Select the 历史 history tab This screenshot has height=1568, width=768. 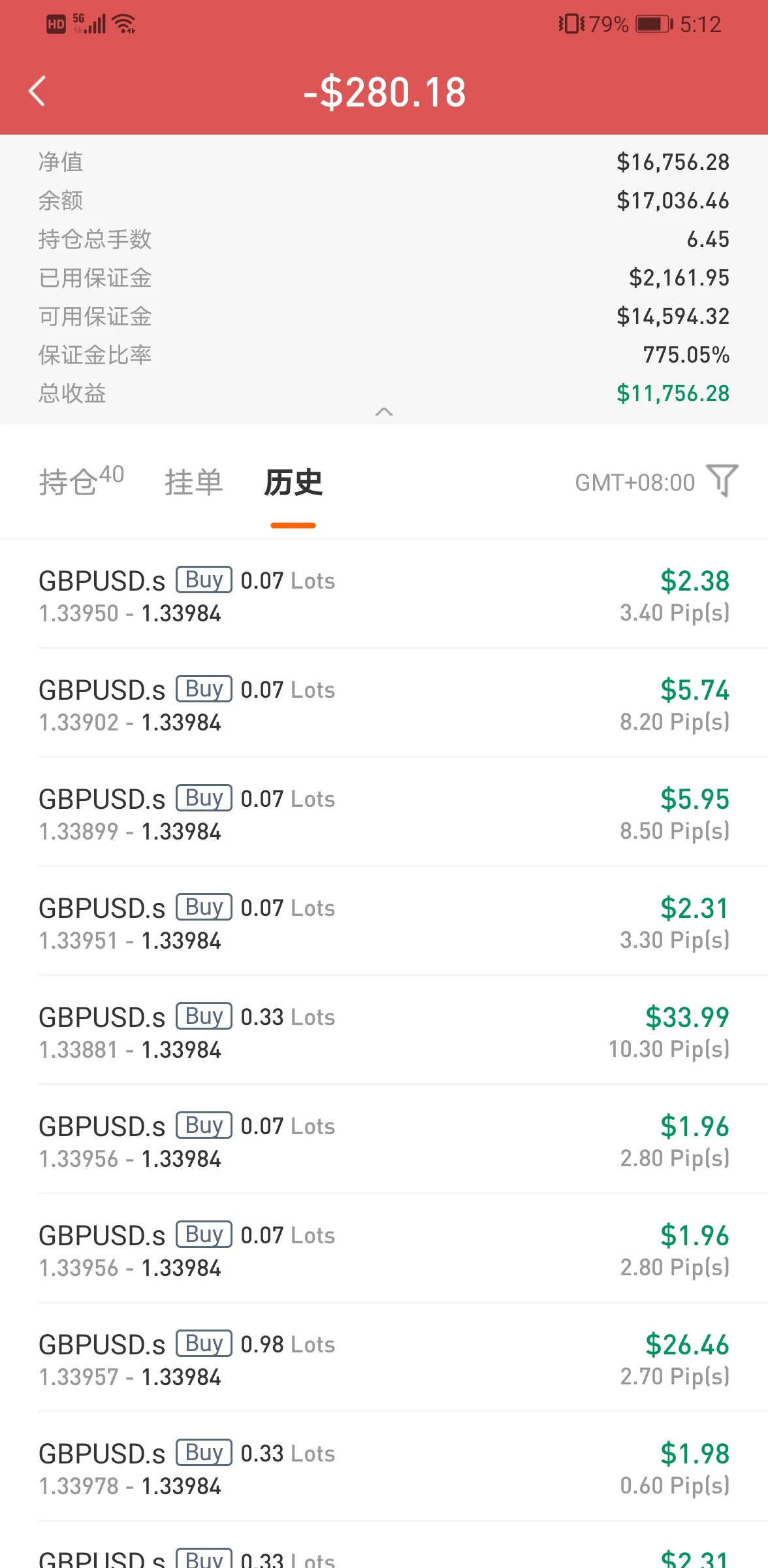(293, 482)
